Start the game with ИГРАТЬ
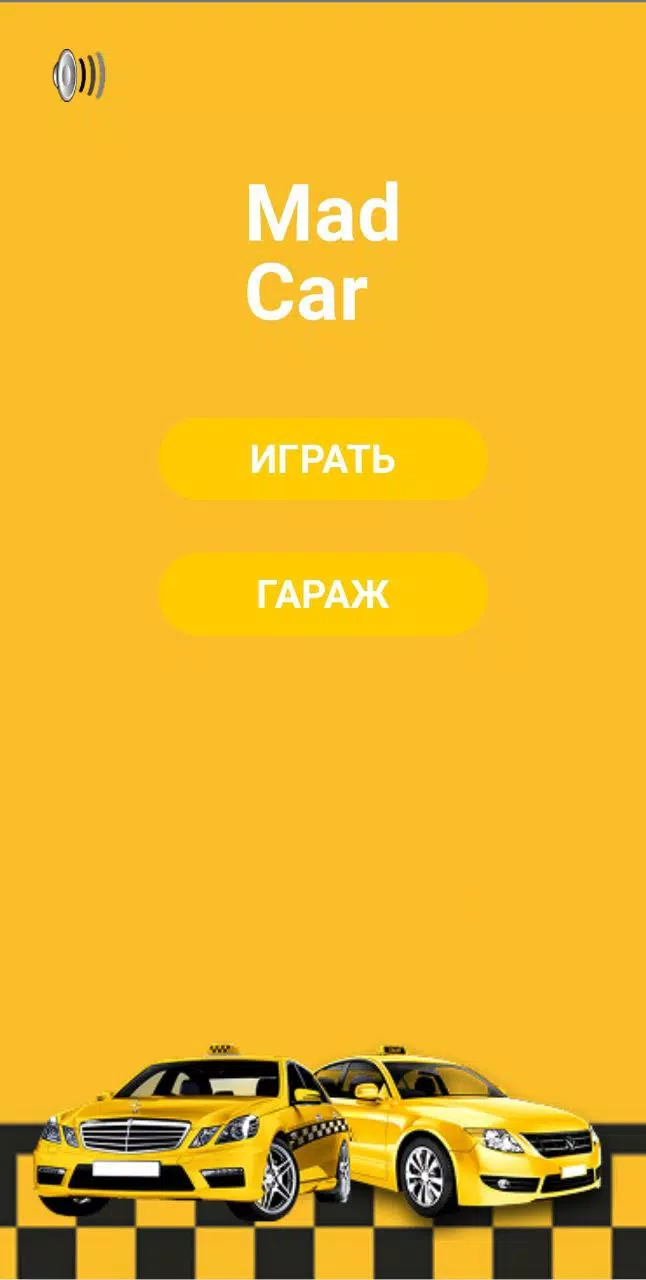646x1280 pixels. pos(323,460)
